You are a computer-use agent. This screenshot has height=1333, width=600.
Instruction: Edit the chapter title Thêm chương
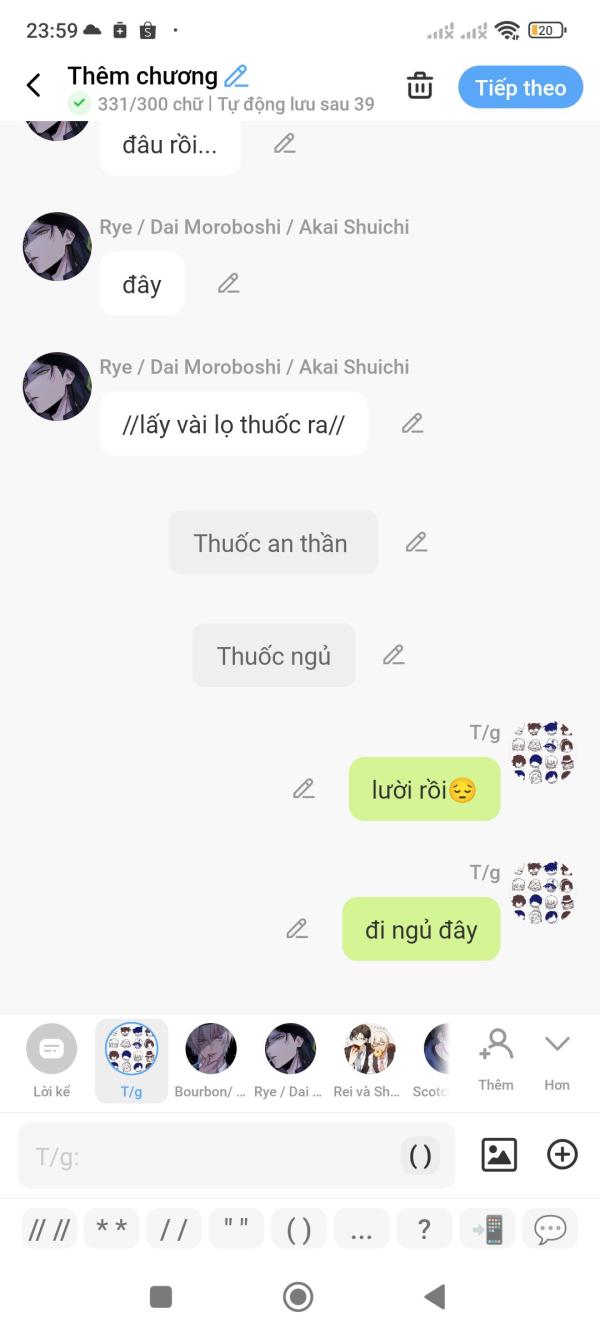(236, 76)
